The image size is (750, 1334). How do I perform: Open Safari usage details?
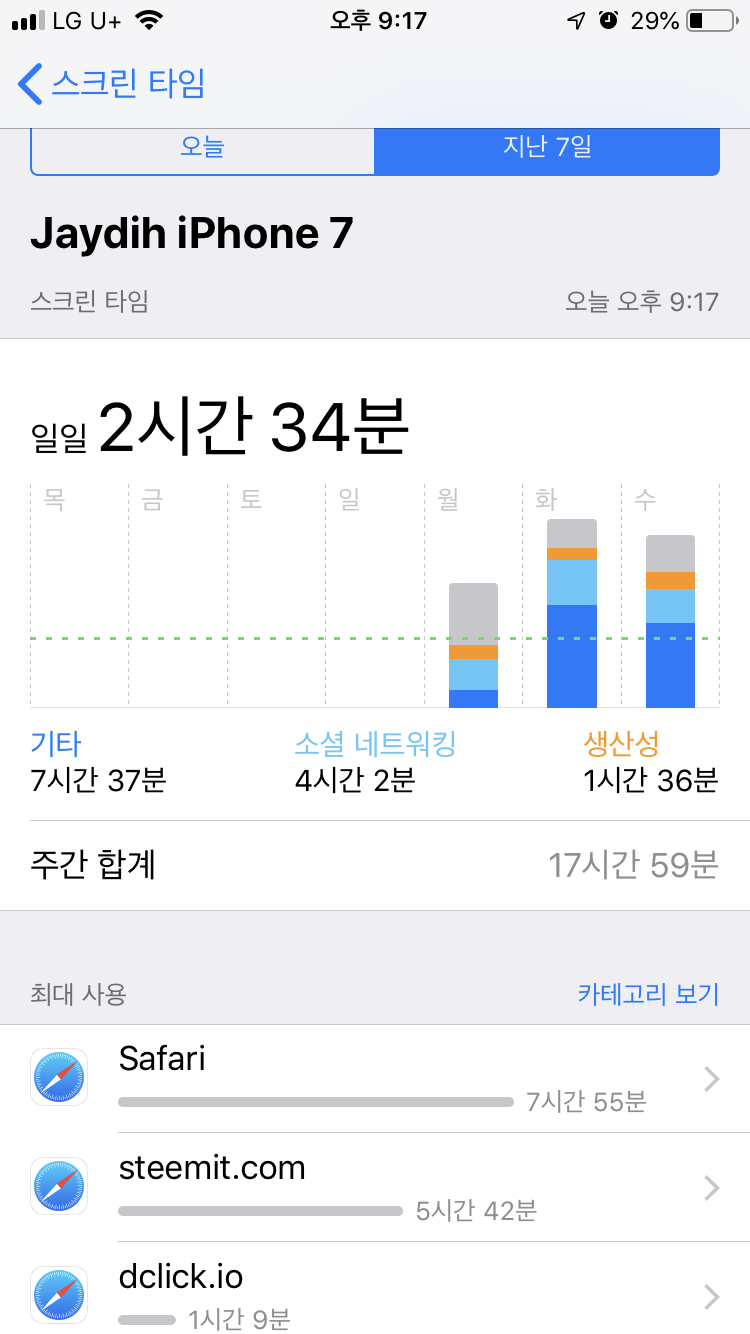point(375,1078)
